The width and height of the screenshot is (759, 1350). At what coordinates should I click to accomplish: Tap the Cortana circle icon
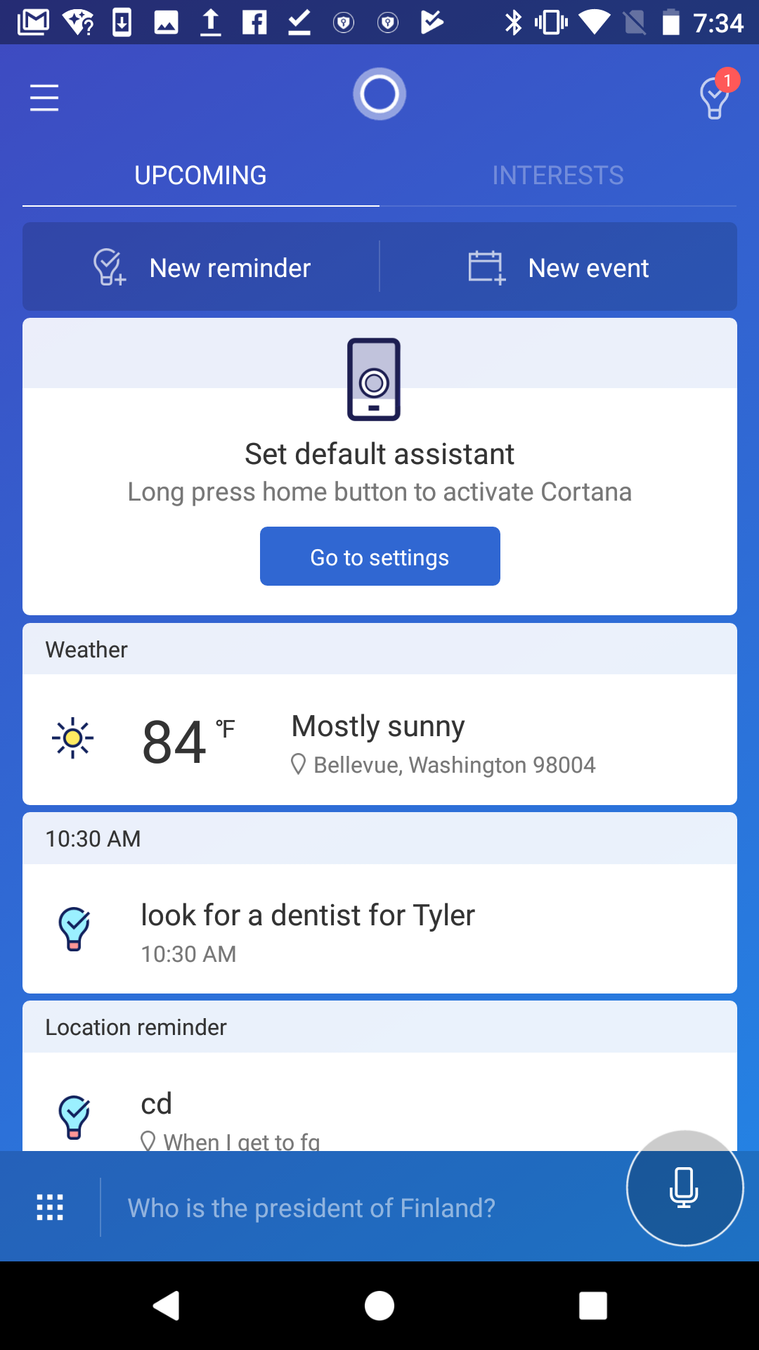tap(379, 95)
